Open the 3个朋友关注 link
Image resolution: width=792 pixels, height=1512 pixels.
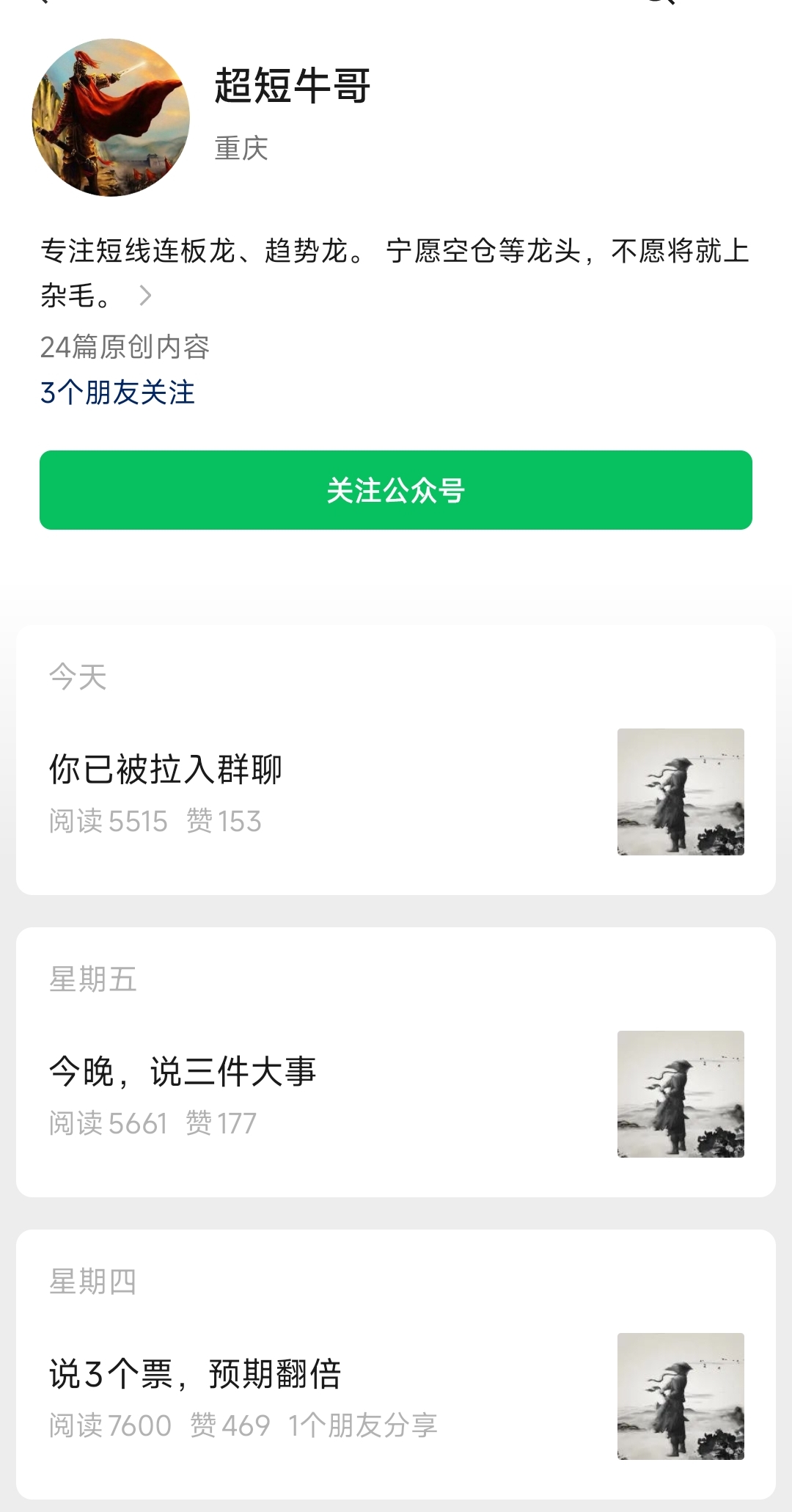point(117,392)
